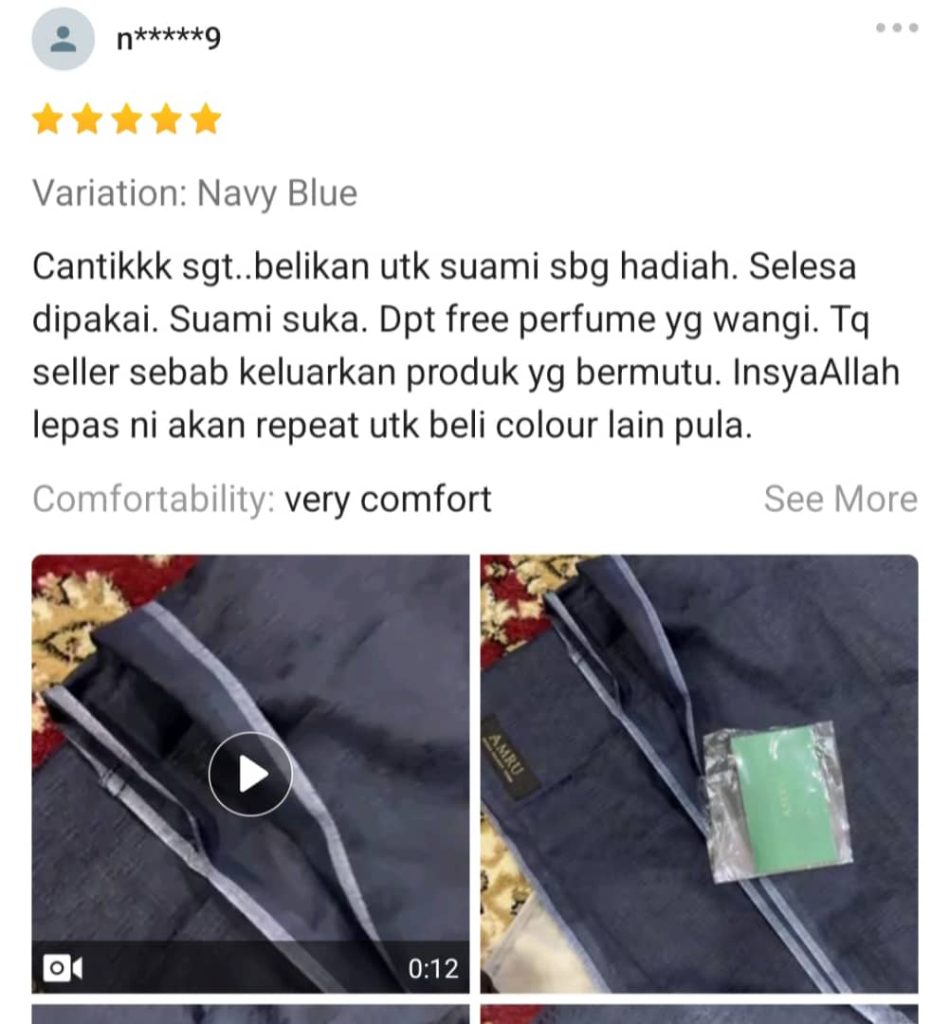Open reviewer n*****9's profile avatar

click(x=64, y=39)
